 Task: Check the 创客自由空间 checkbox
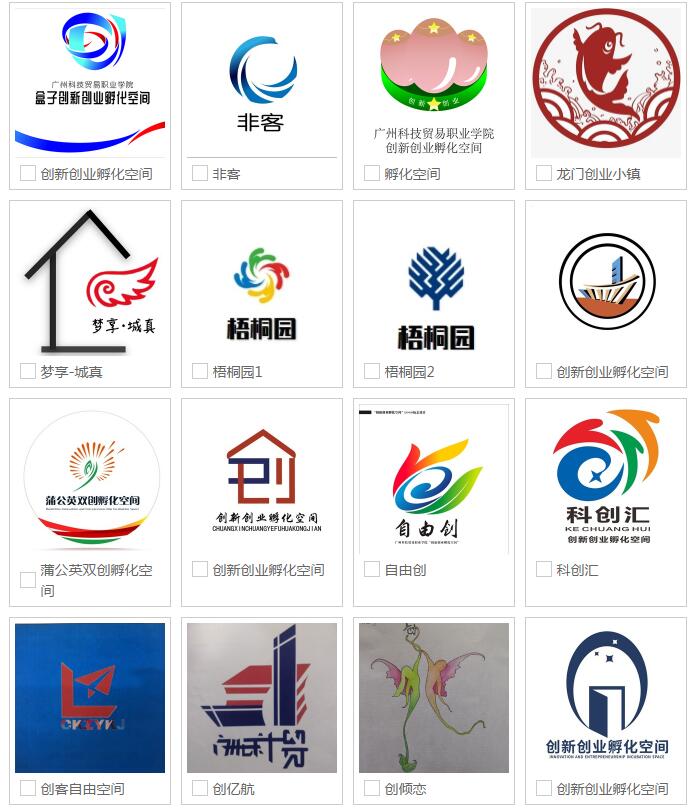(x=28, y=788)
